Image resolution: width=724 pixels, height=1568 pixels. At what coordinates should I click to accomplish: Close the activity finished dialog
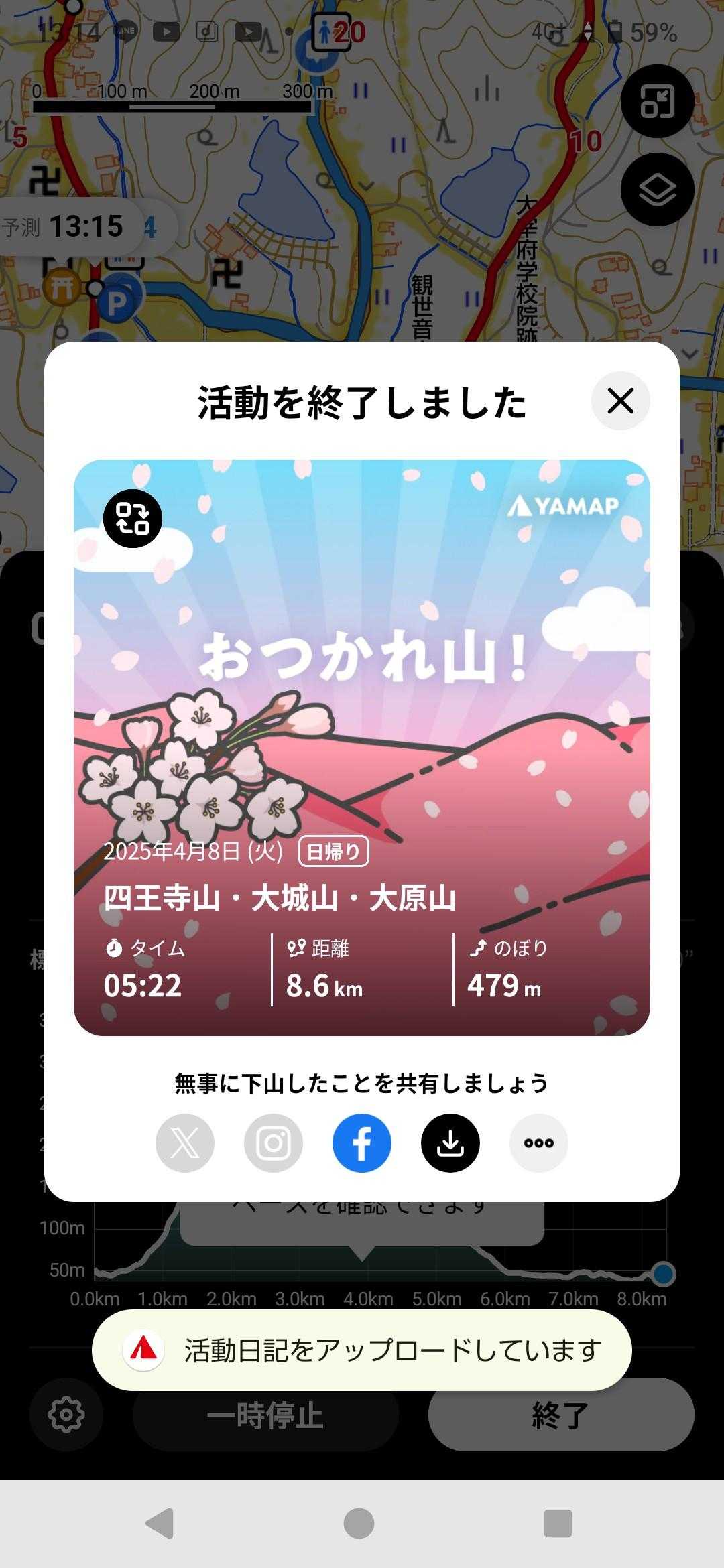(x=620, y=401)
